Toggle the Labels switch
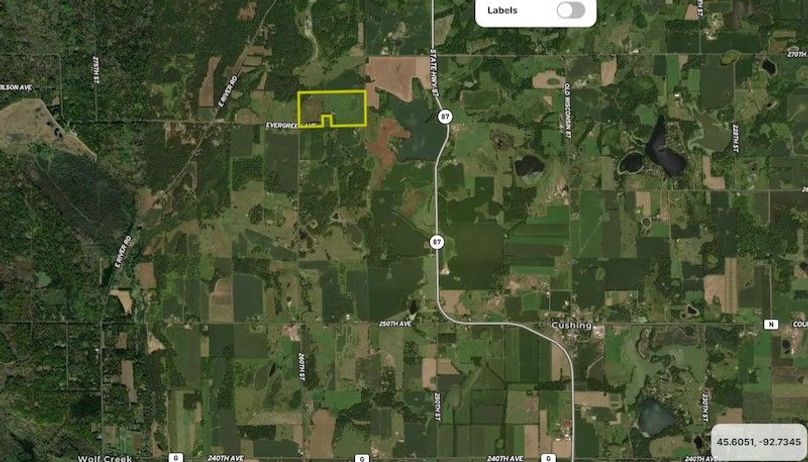This screenshot has width=808, height=462. click(570, 11)
